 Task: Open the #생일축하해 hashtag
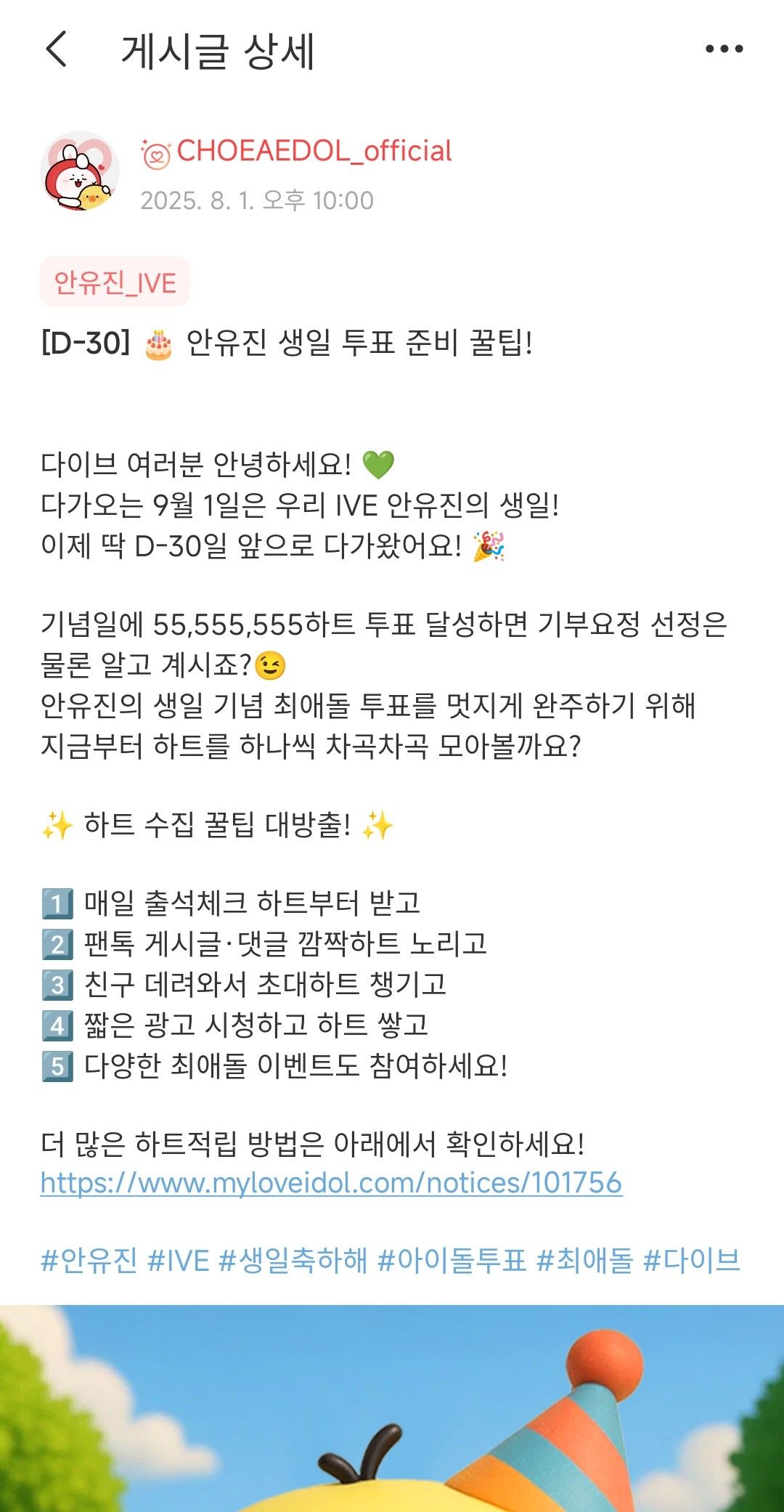tap(293, 1260)
